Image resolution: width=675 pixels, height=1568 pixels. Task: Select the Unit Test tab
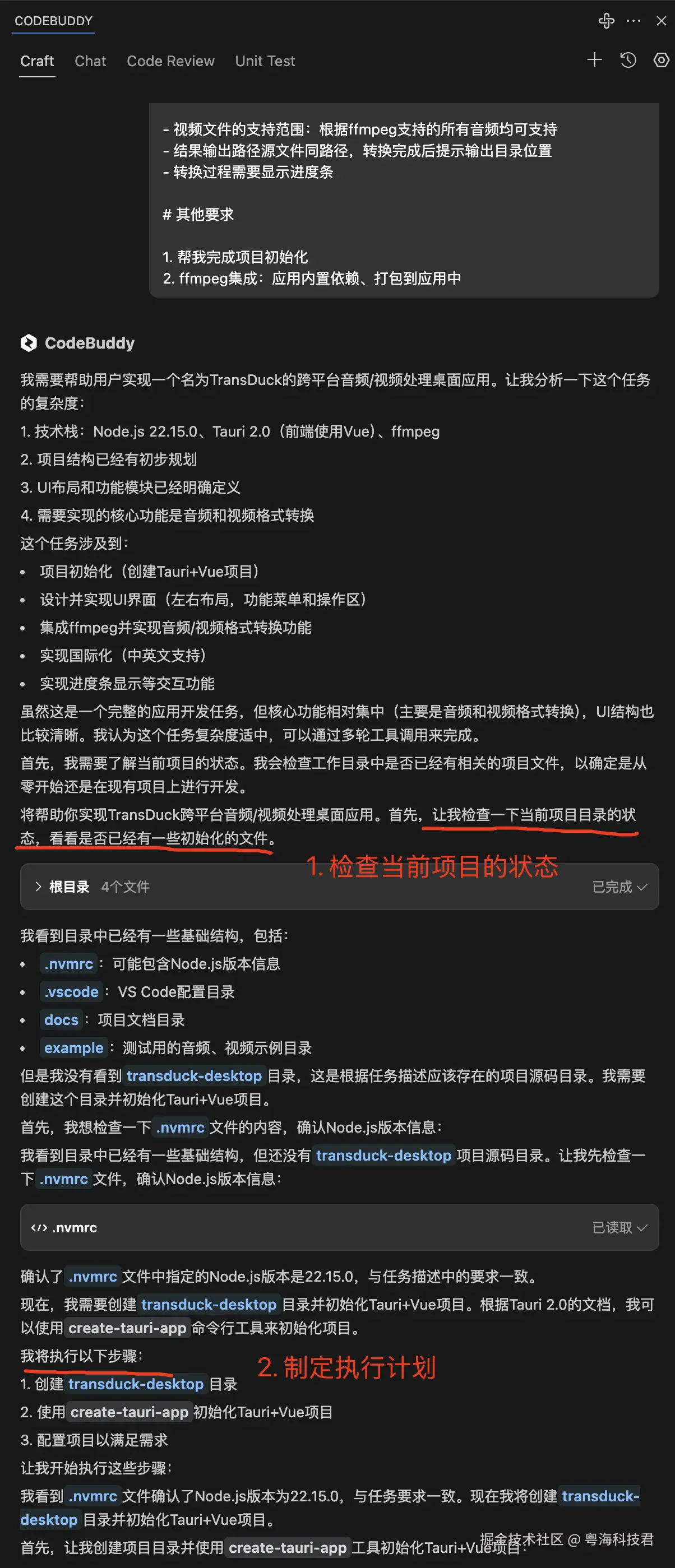(x=265, y=61)
